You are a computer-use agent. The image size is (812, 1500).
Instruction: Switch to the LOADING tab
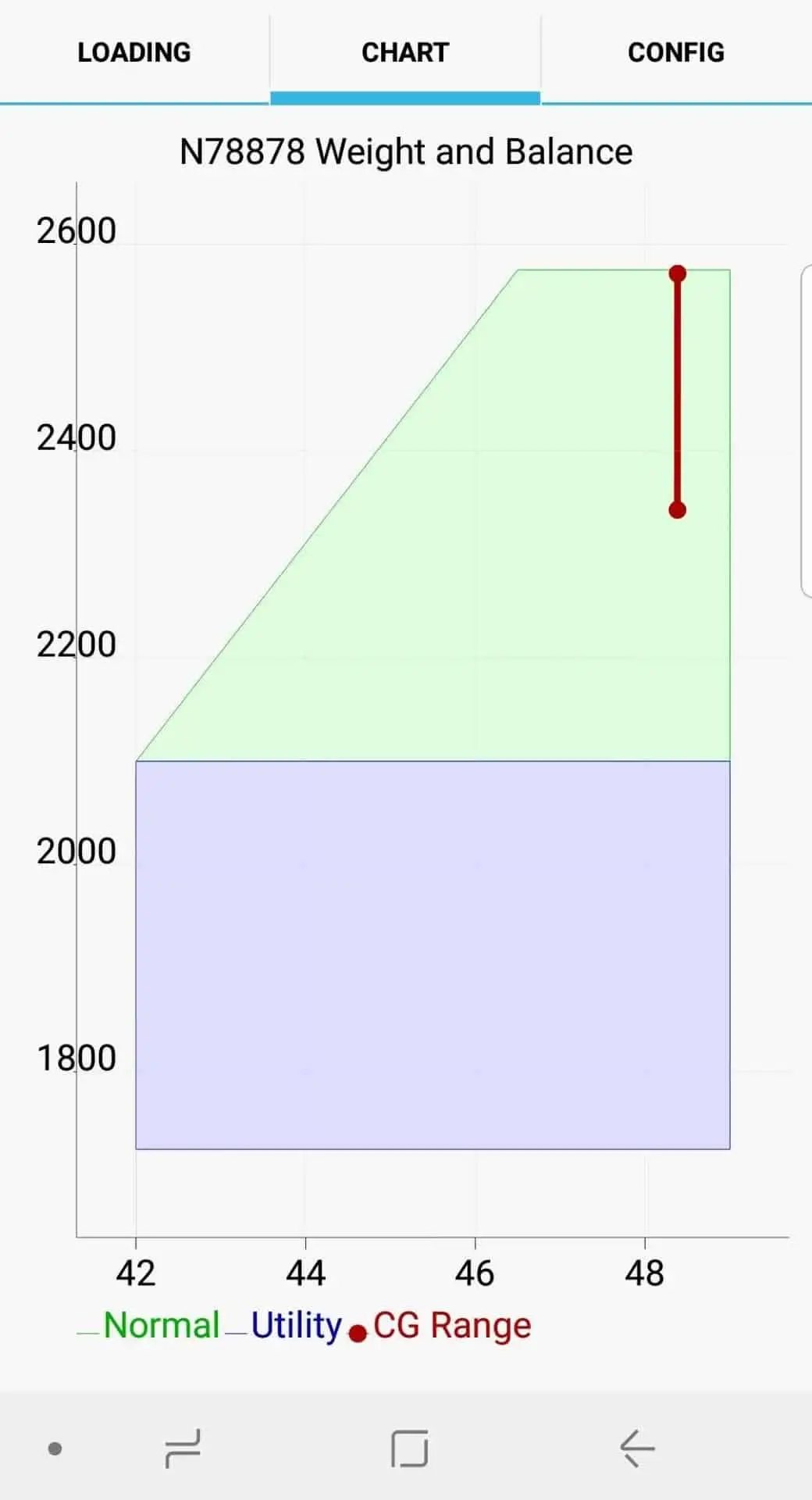coord(134,52)
